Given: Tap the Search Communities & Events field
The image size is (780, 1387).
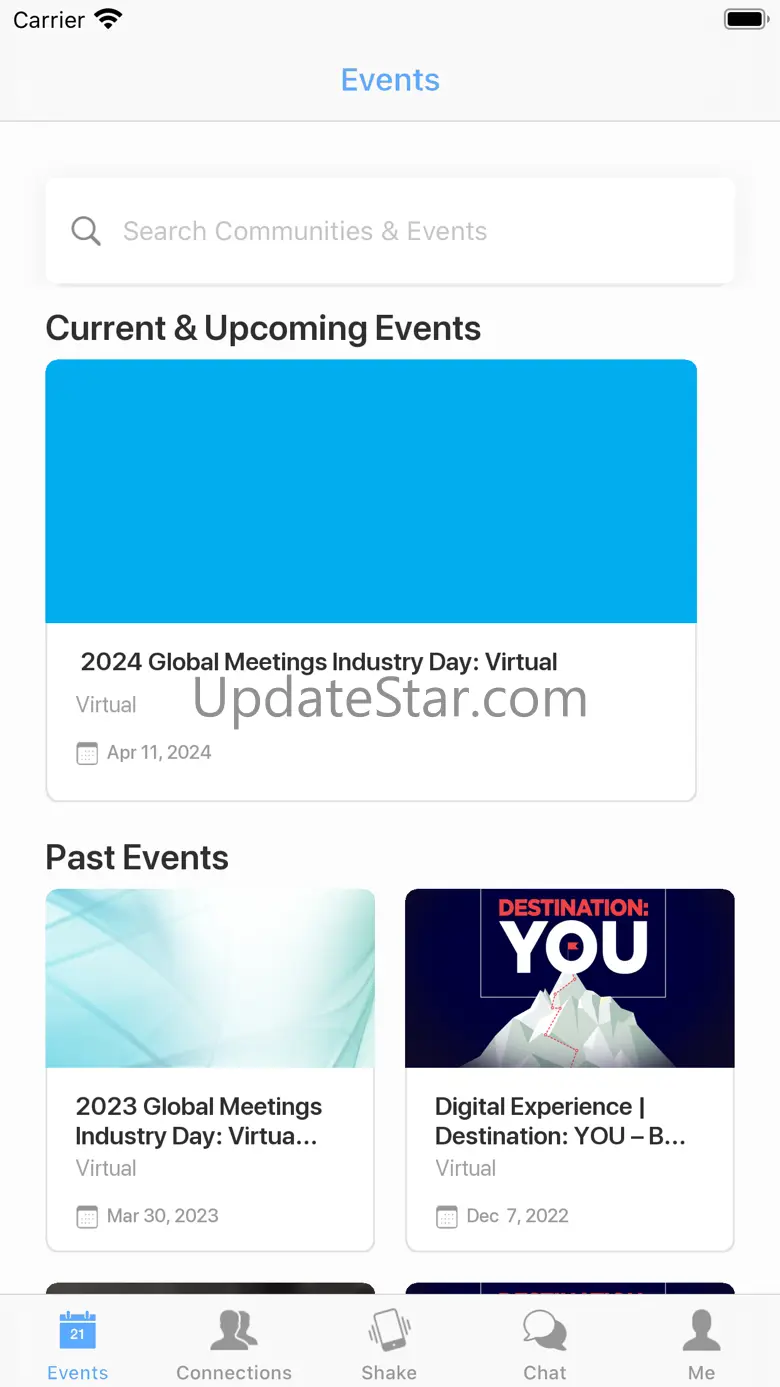Looking at the screenshot, I should (390, 231).
